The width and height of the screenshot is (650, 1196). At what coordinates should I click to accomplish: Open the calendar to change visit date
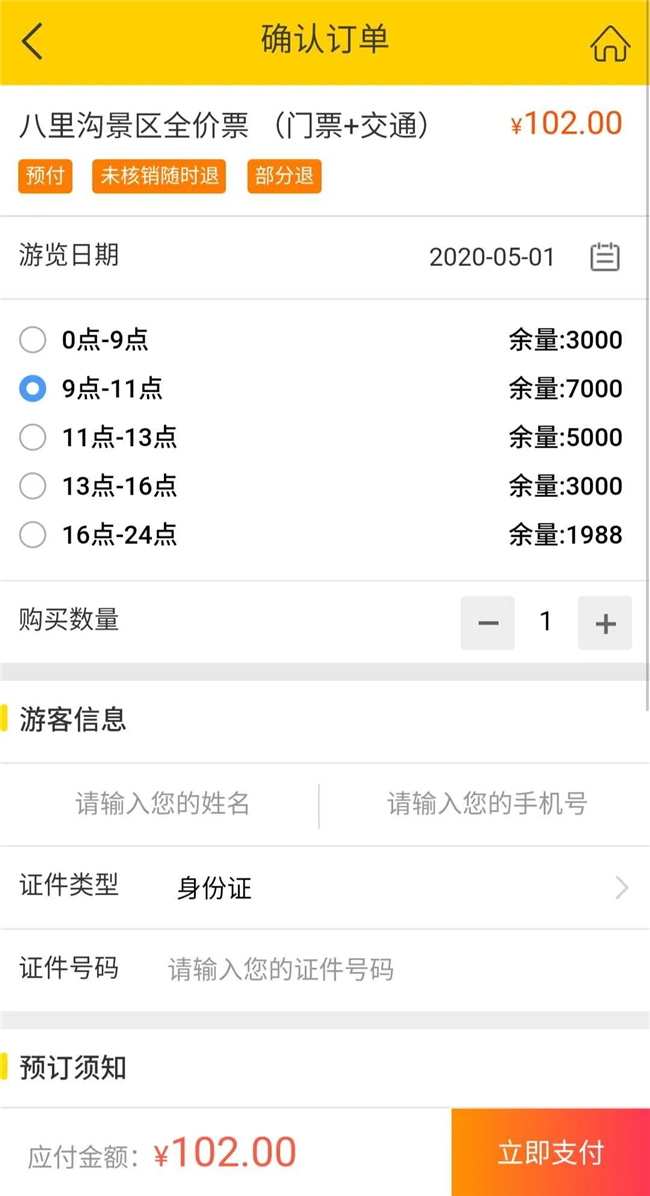604,257
